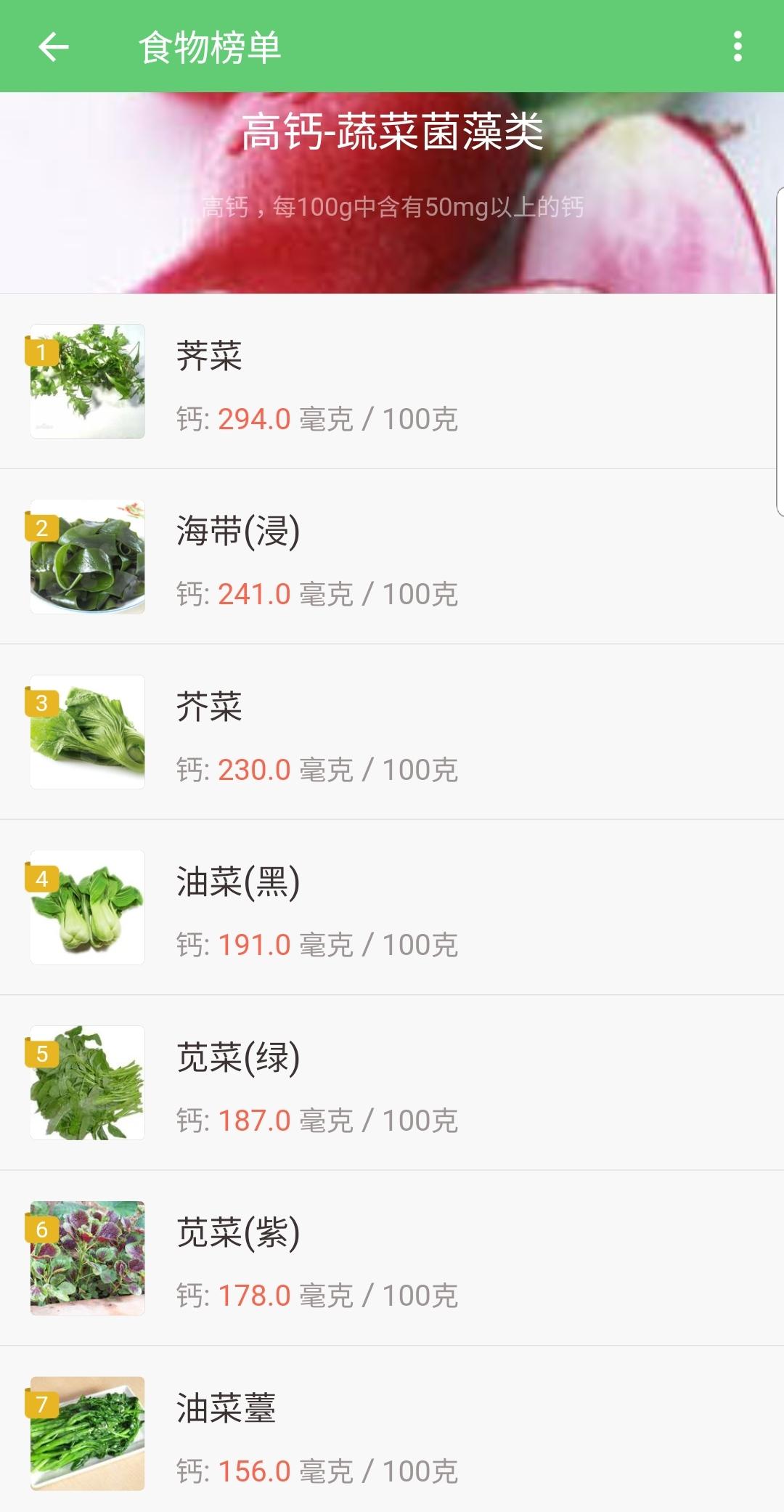Click the 油菜薹 thumbnail image

point(87,1431)
